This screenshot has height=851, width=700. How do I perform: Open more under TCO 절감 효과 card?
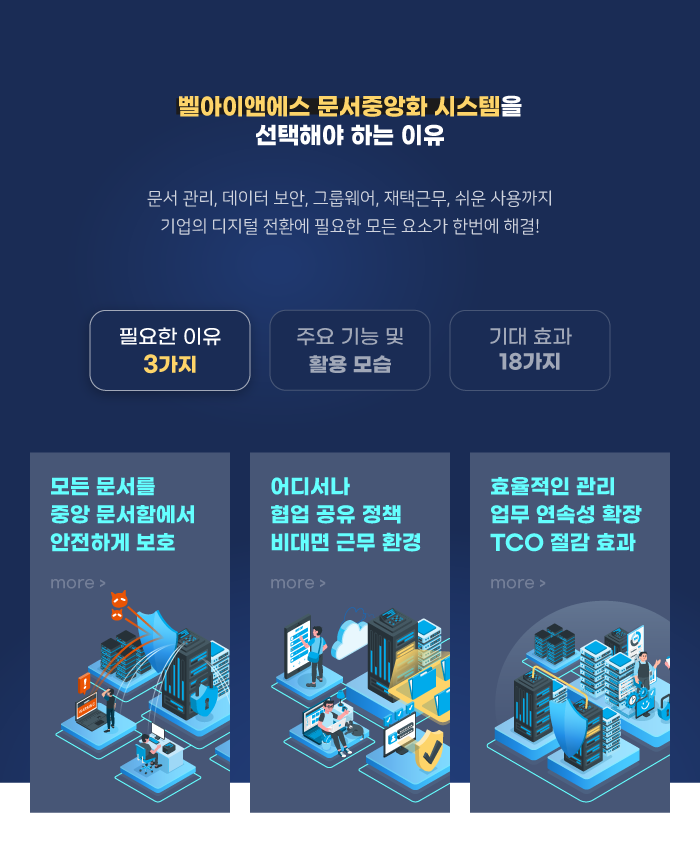(518, 583)
